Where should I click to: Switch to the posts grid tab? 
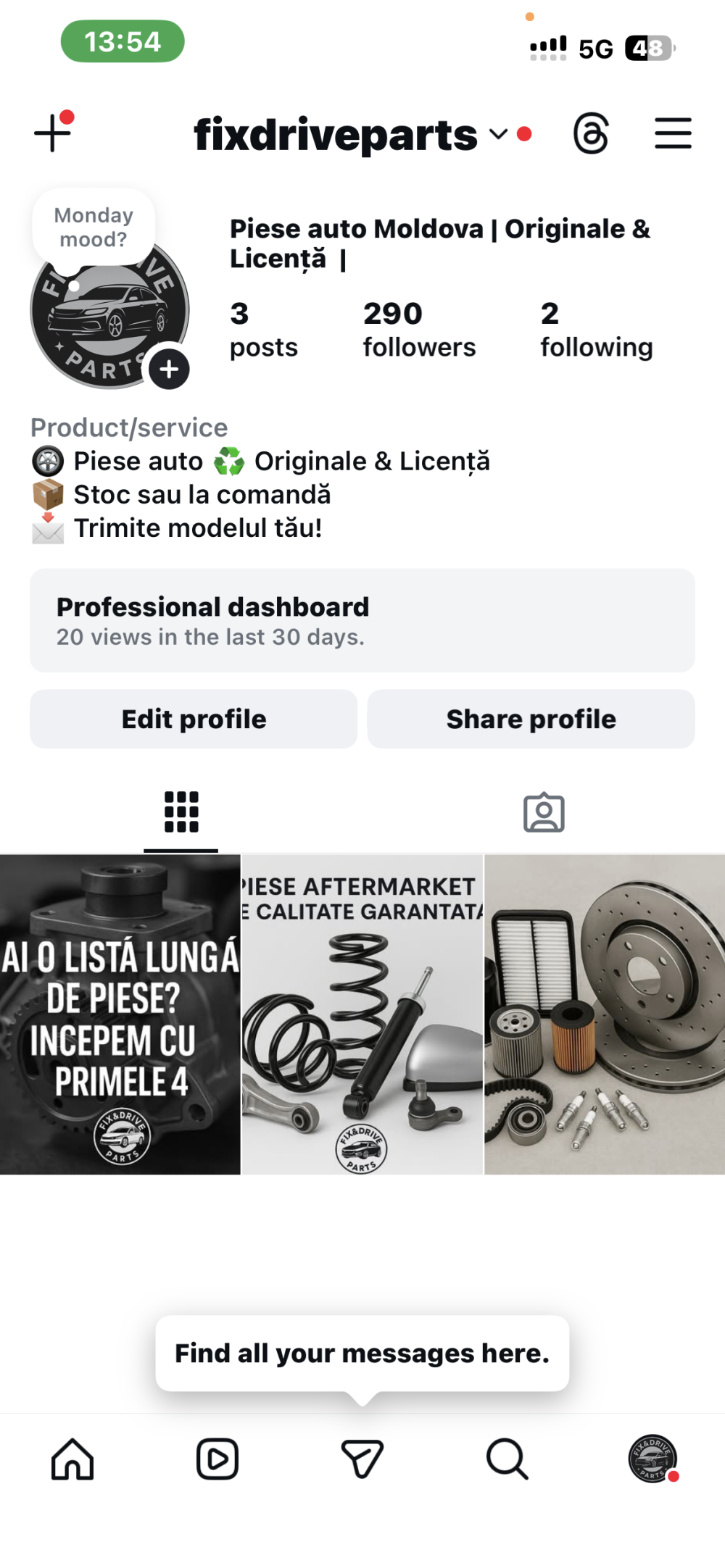[181, 812]
